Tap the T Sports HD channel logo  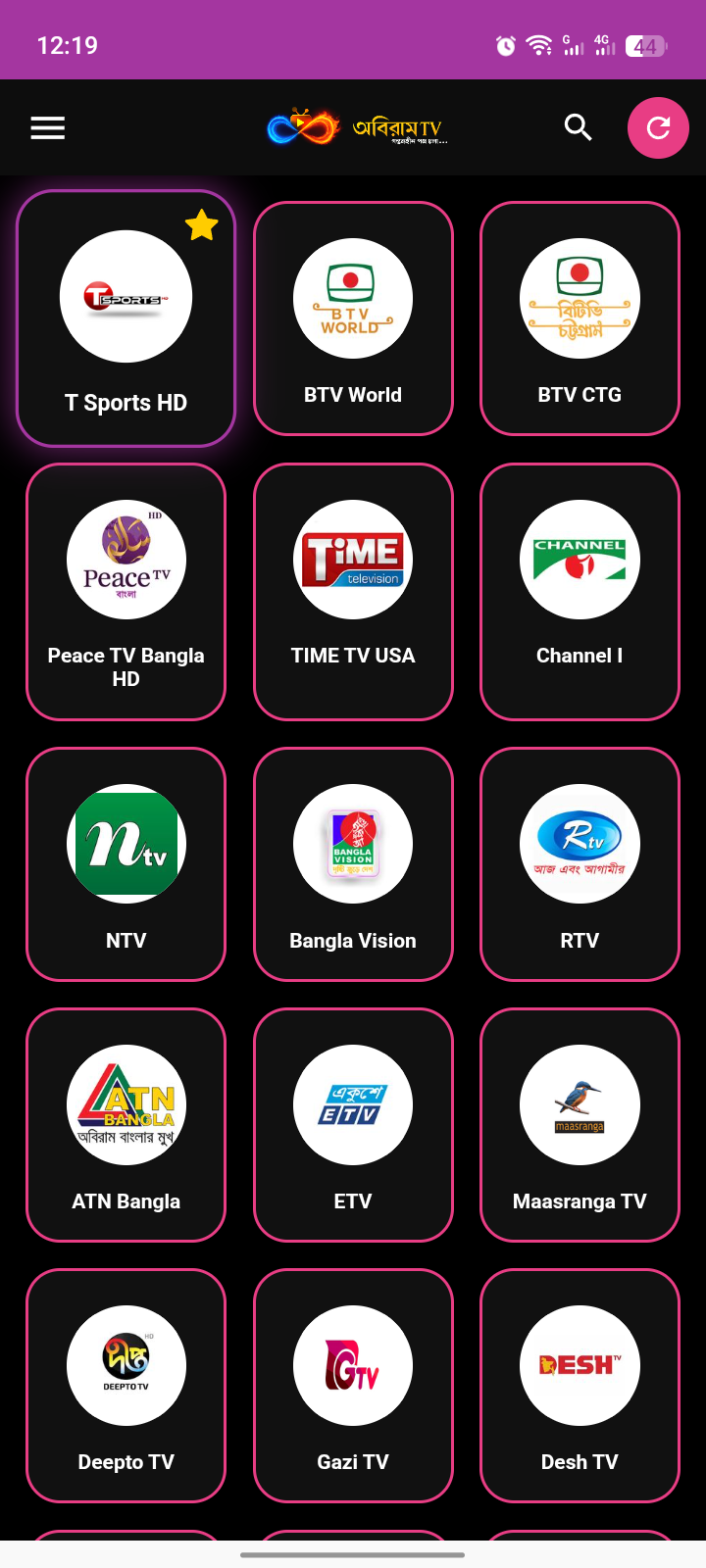126,297
